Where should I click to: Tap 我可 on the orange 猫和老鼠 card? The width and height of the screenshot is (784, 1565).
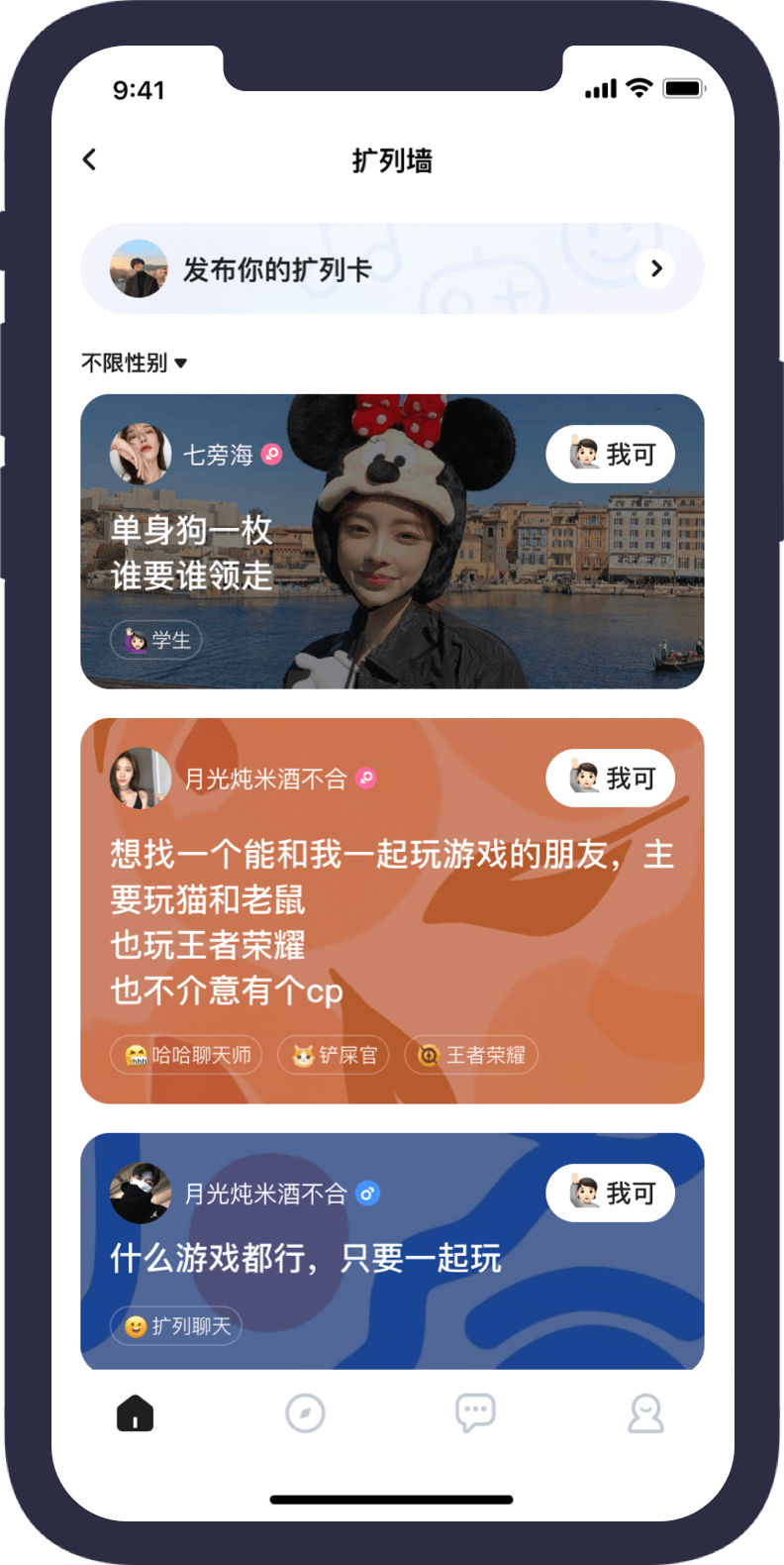(x=610, y=779)
